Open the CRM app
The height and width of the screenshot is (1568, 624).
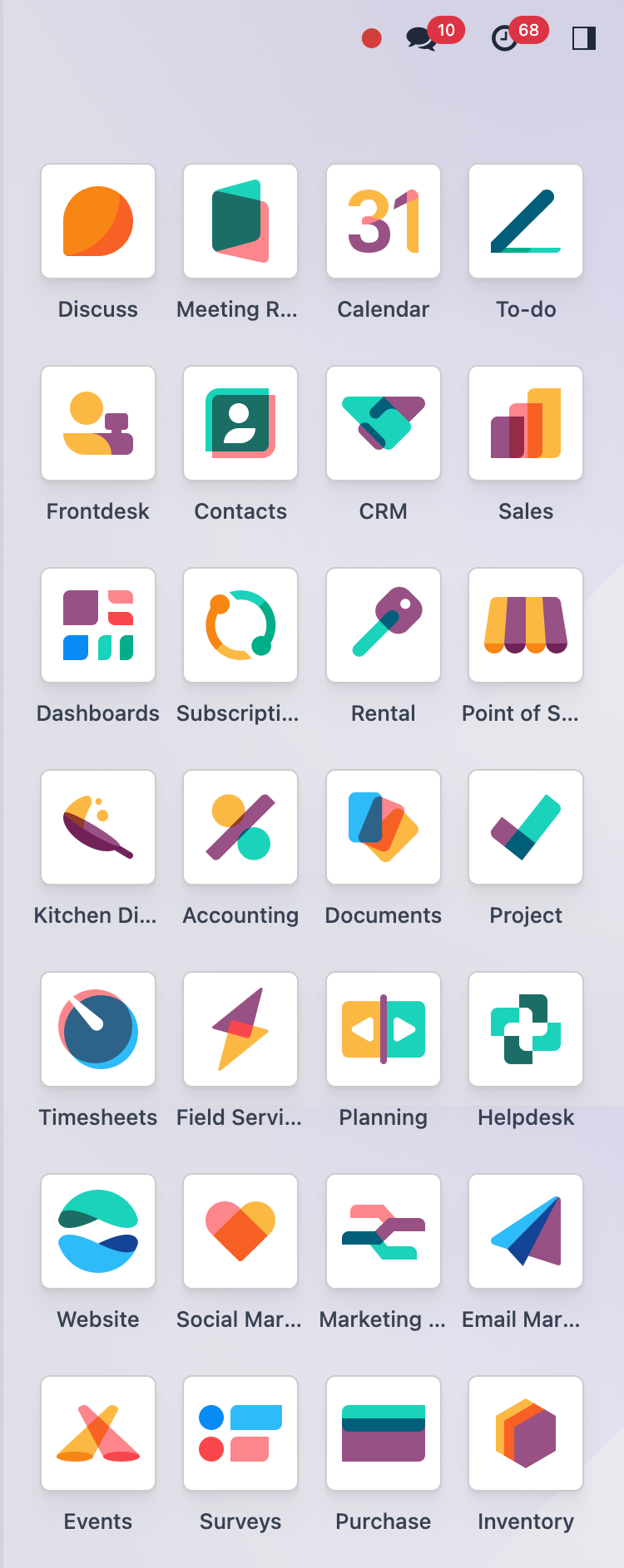pyautogui.click(x=384, y=423)
